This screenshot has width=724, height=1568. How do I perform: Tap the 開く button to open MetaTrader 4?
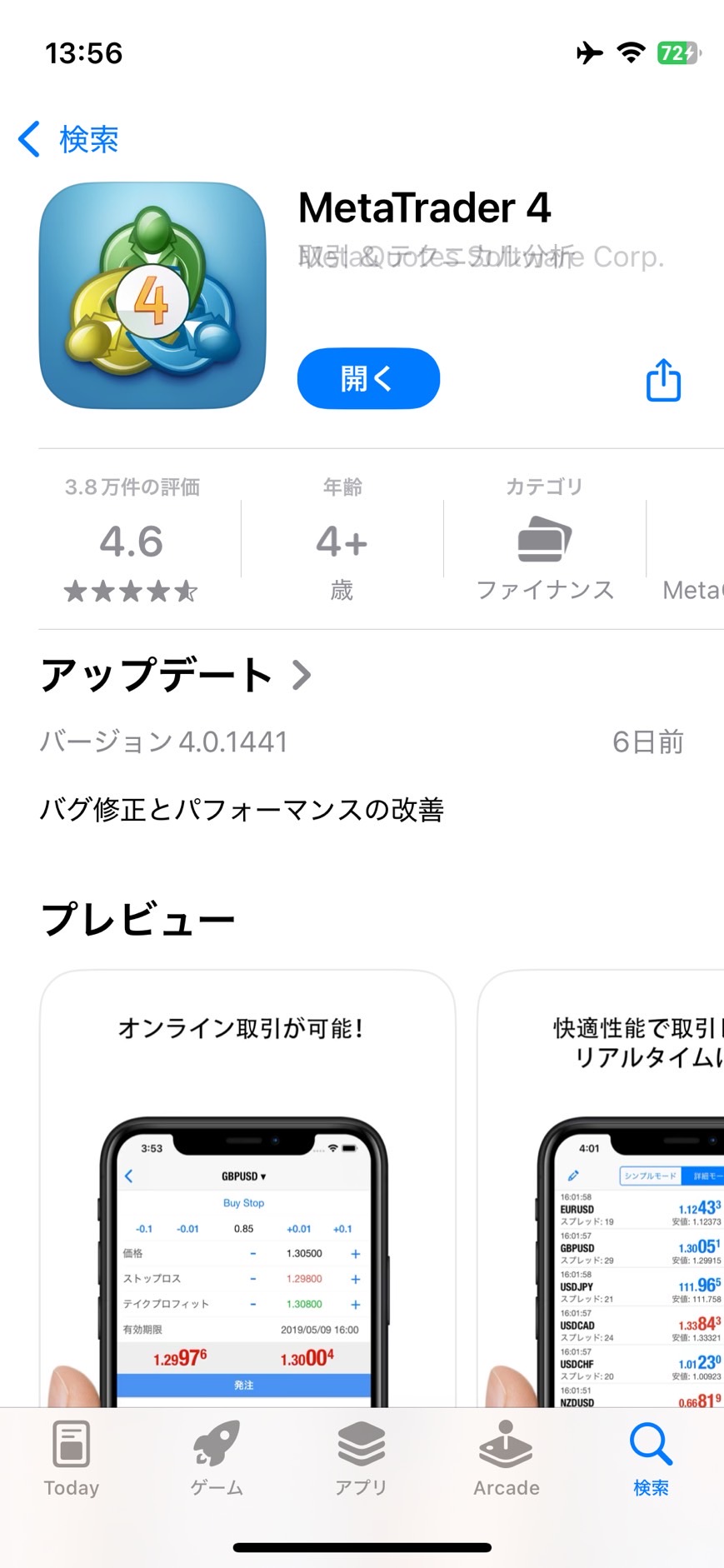[368, 379]
